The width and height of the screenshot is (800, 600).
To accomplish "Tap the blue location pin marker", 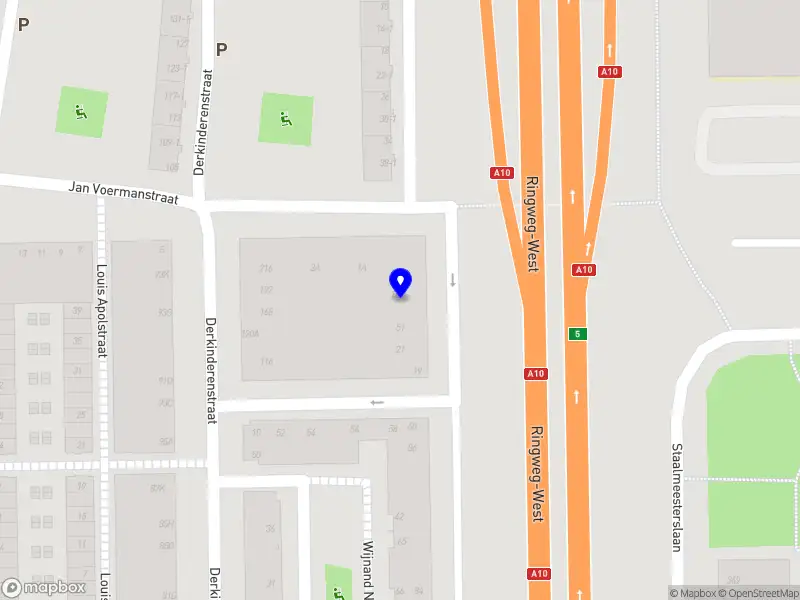I will point(400,283).
